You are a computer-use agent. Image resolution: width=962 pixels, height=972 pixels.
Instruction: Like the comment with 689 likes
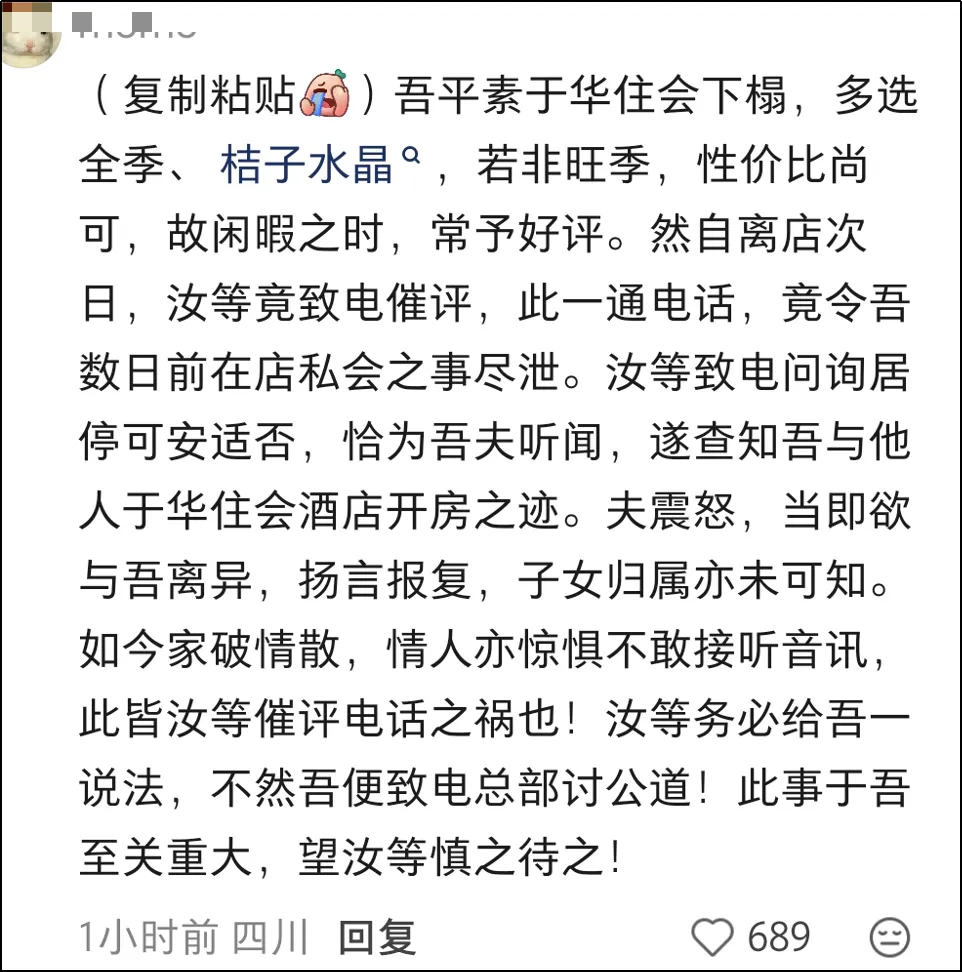pyautogui.click(x=714, y=938)
